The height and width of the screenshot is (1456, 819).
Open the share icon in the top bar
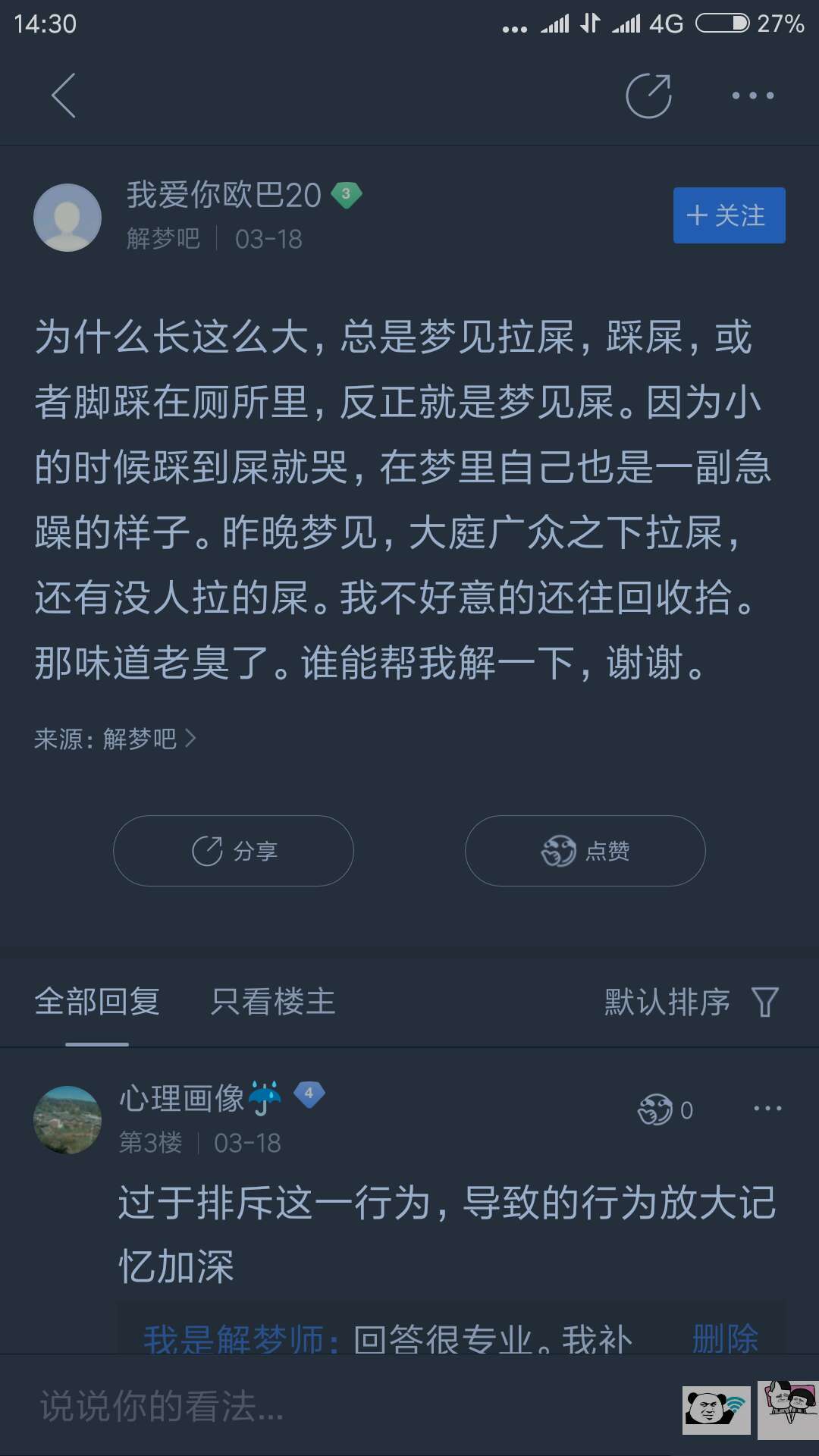point(648,96)
